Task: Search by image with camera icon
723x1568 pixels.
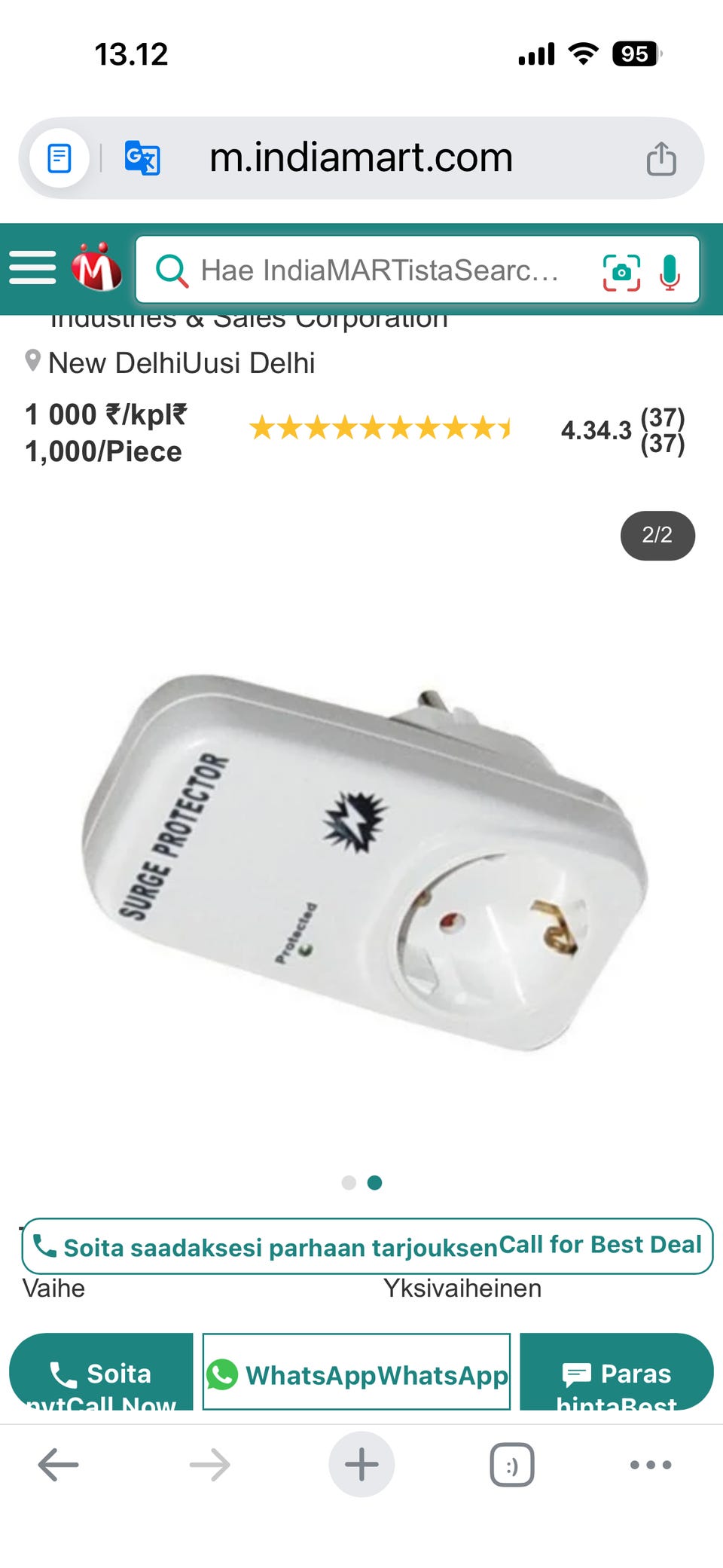Action: (x=621, y=271)
